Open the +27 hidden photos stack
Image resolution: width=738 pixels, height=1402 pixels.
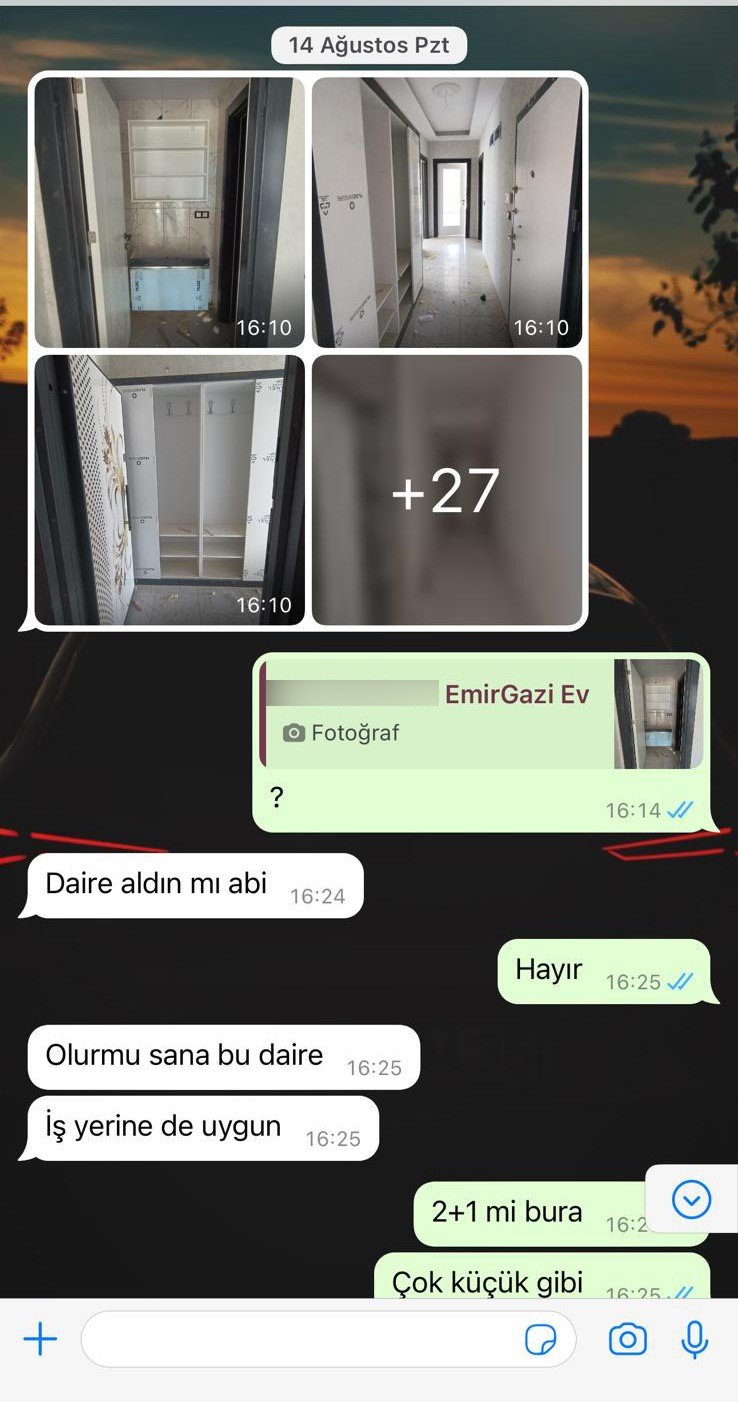click(x=449, y=487)
